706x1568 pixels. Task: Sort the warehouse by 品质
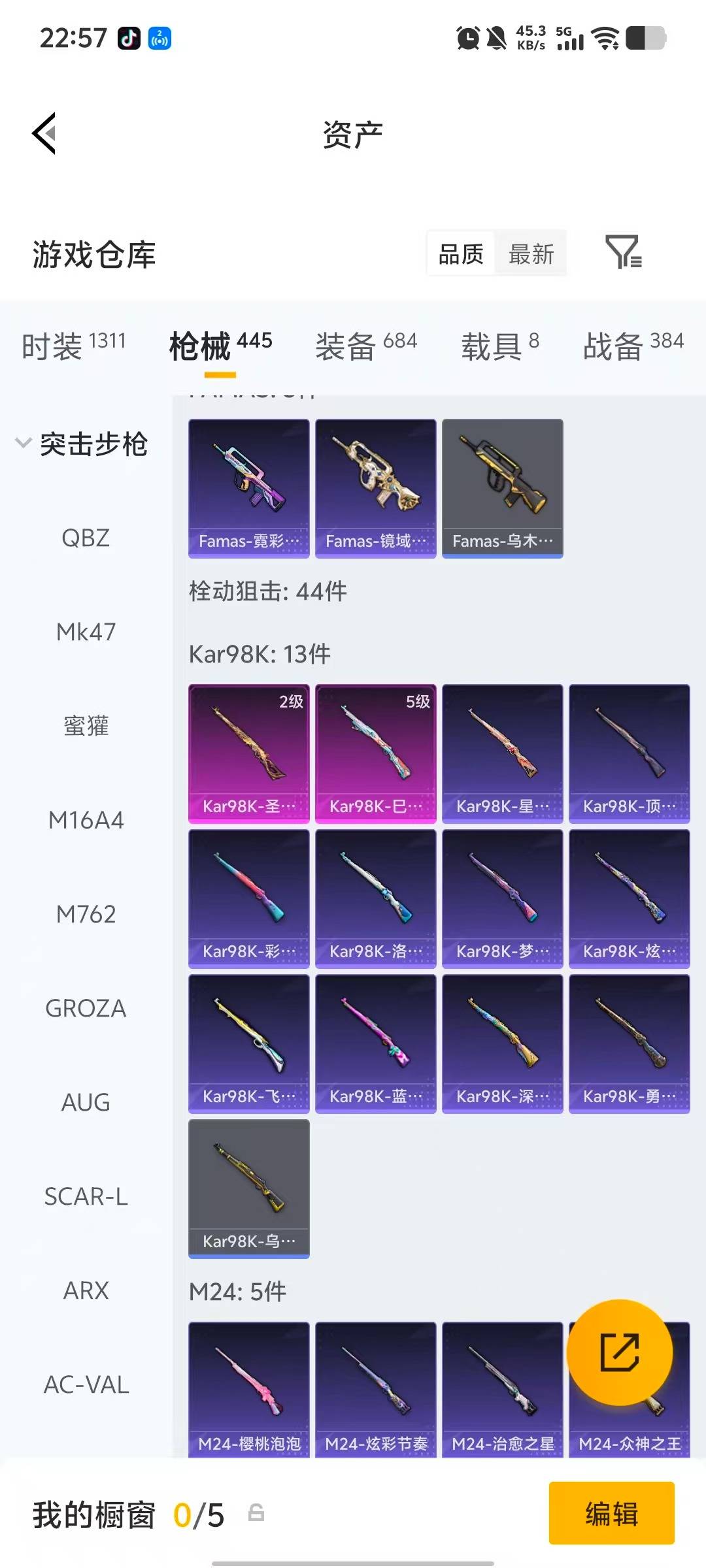[461, 253]
